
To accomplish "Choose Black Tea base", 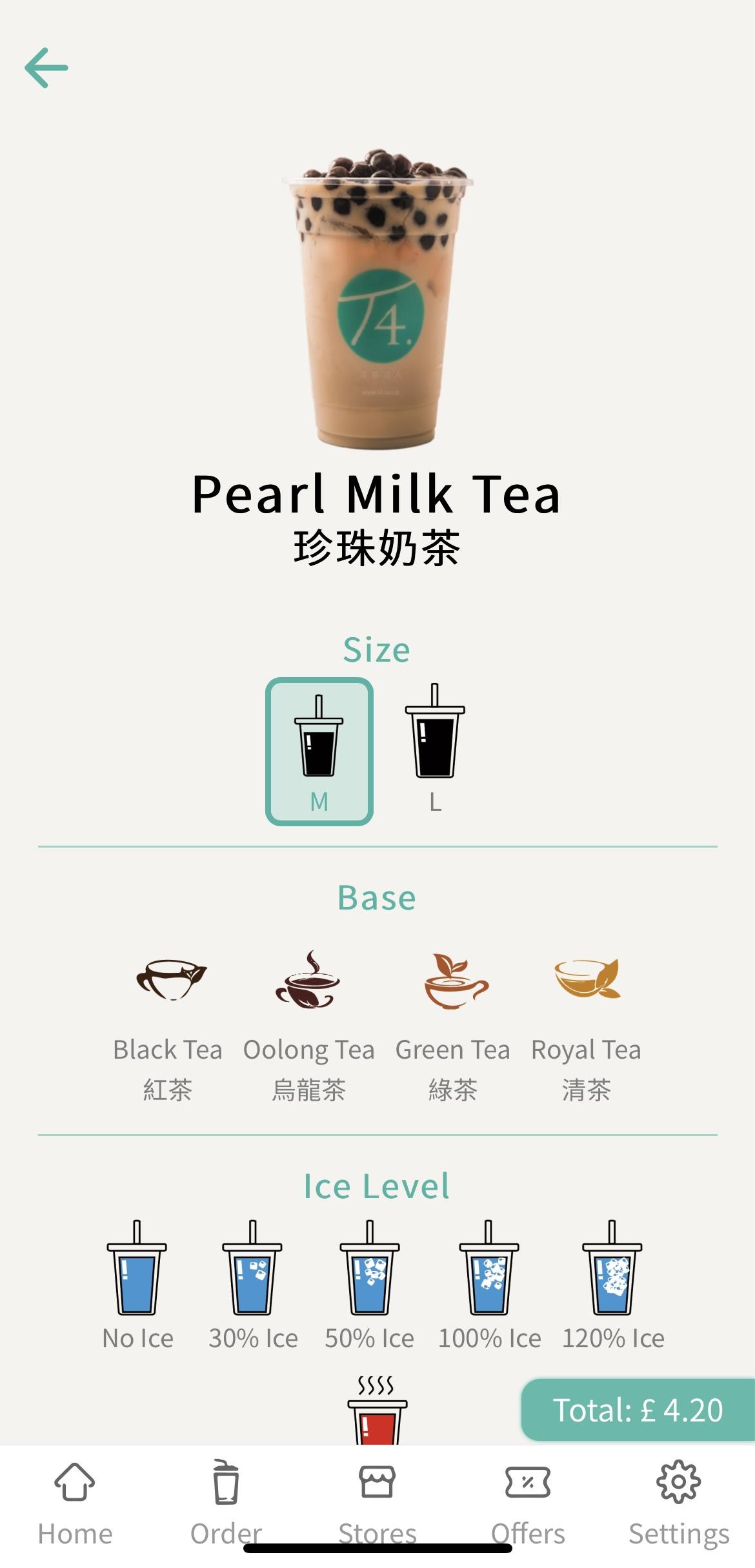I will pos(168,1026).
